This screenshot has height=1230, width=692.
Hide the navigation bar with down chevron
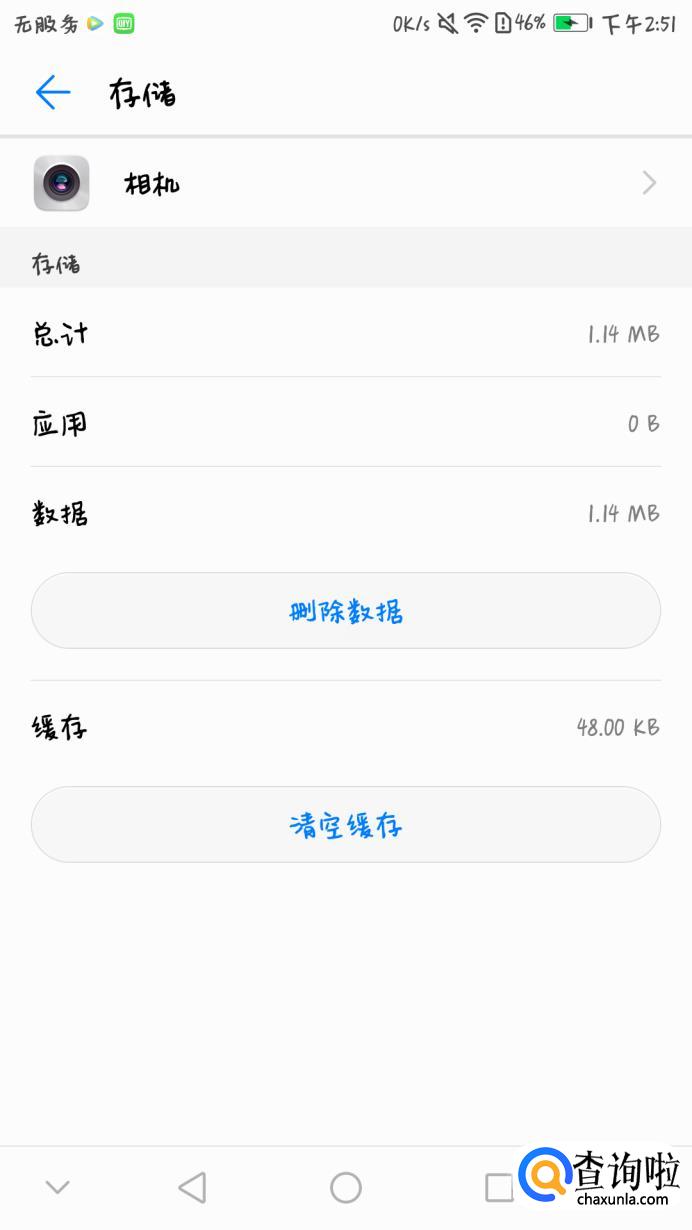tap(57, 1187)
